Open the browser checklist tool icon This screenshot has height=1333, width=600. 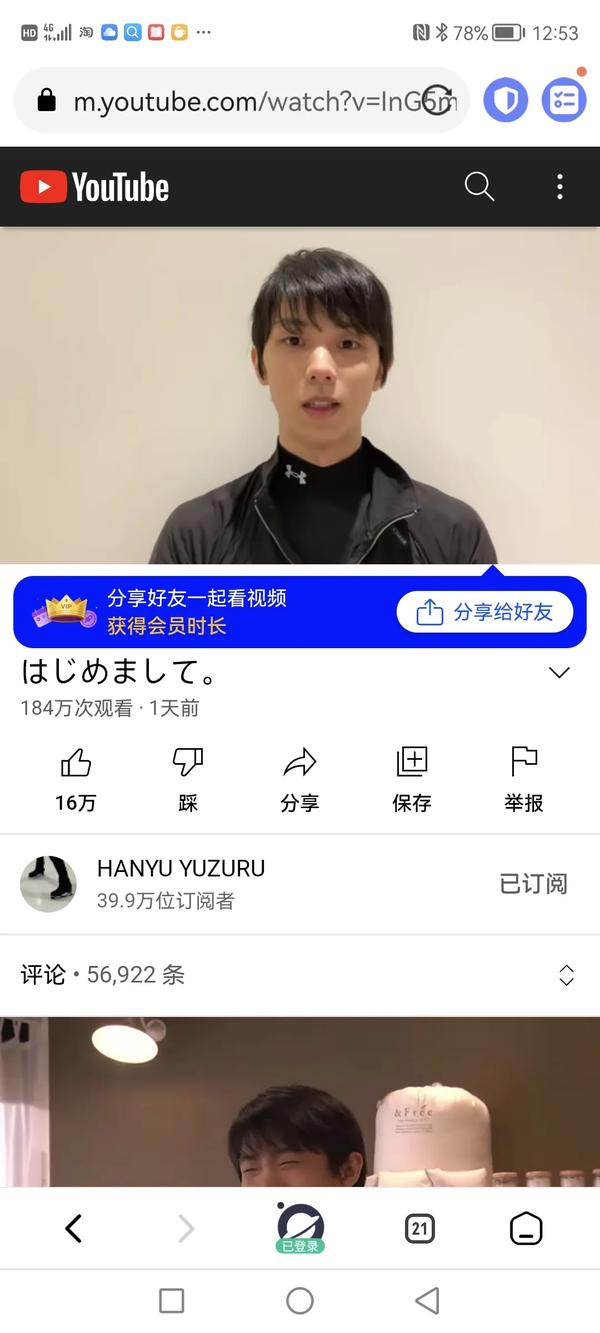tap(564, 100)
